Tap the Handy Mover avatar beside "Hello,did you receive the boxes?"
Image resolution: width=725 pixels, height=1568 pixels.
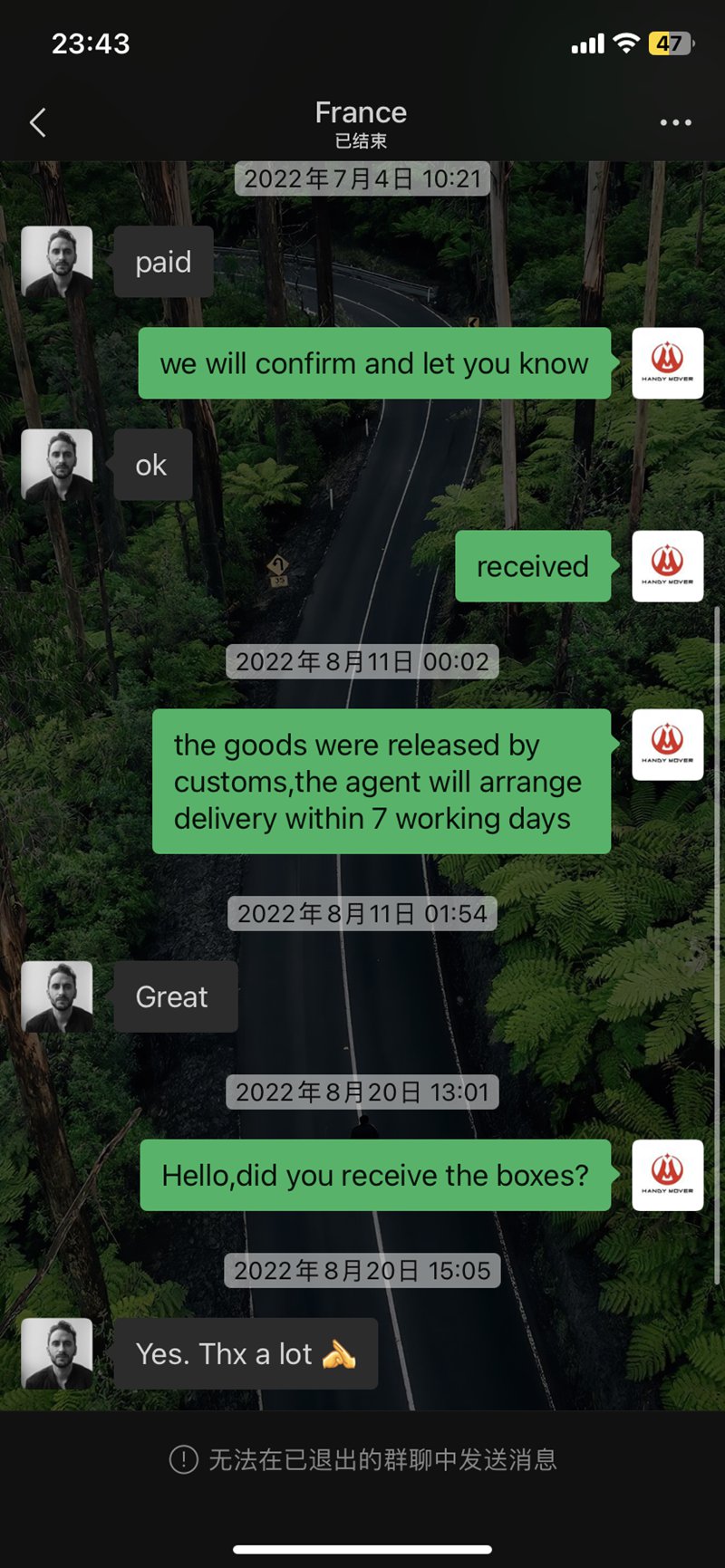(x=667, y=1175)
